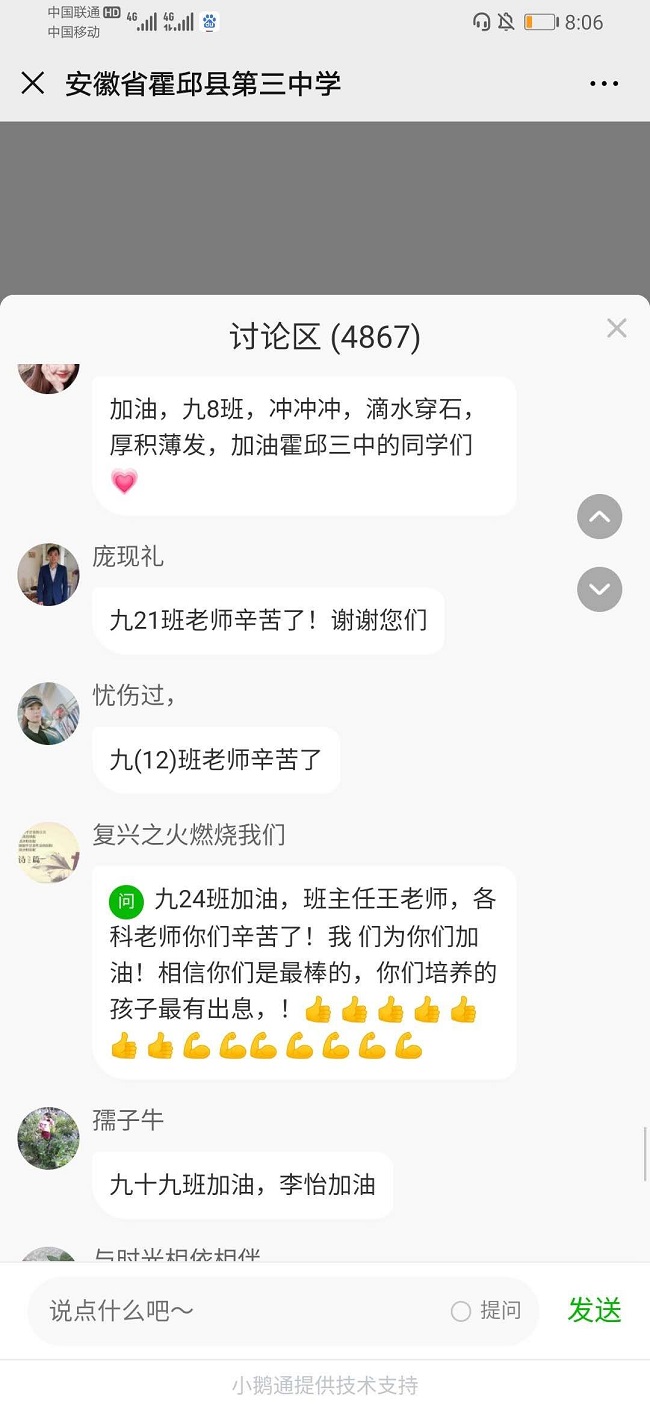Tap the up arrow button

click(600, 517)
